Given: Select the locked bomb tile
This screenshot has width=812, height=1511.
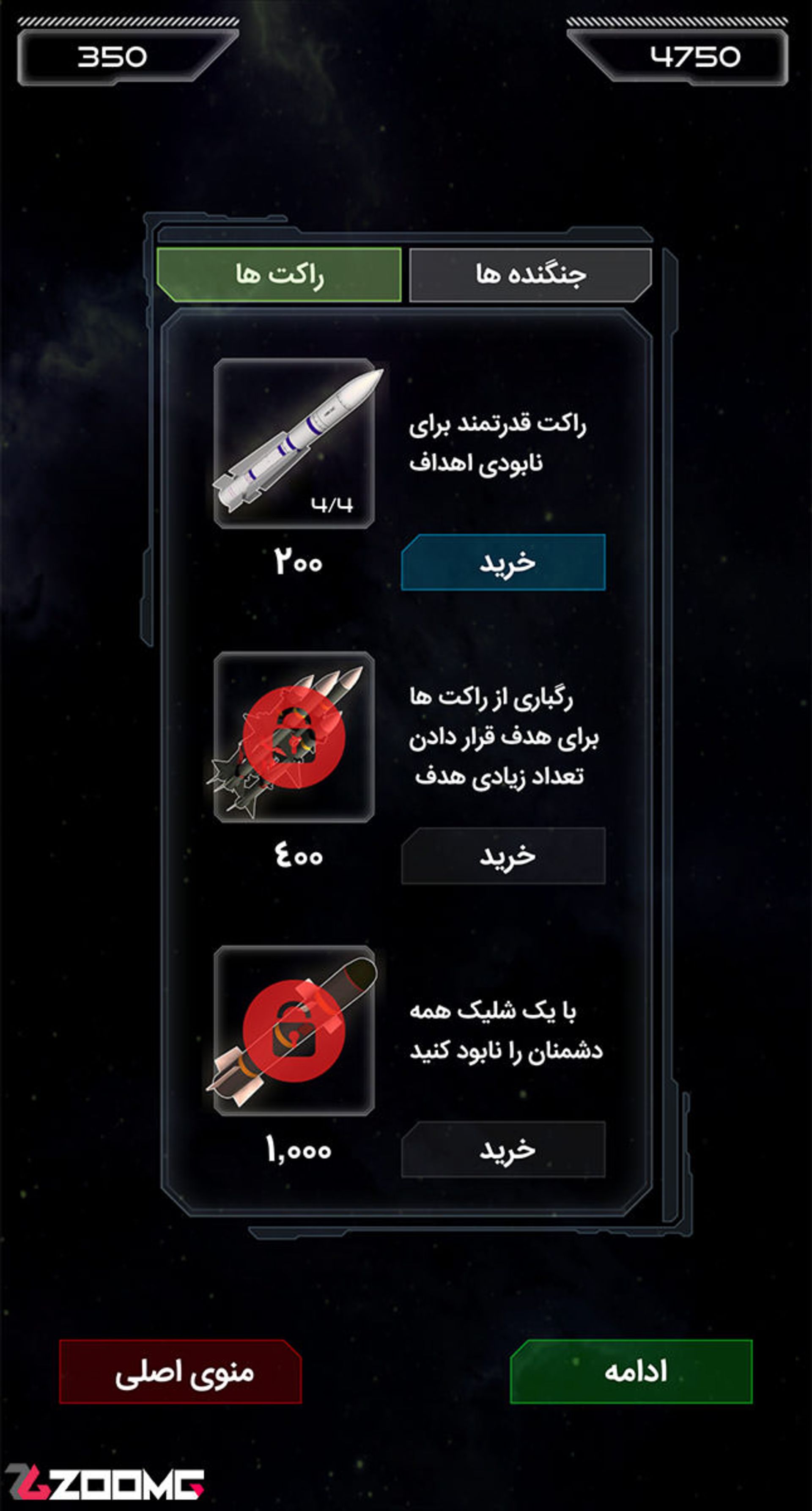Looking at the screenshot, I should pyautogui.click(x=294, y=1030).
